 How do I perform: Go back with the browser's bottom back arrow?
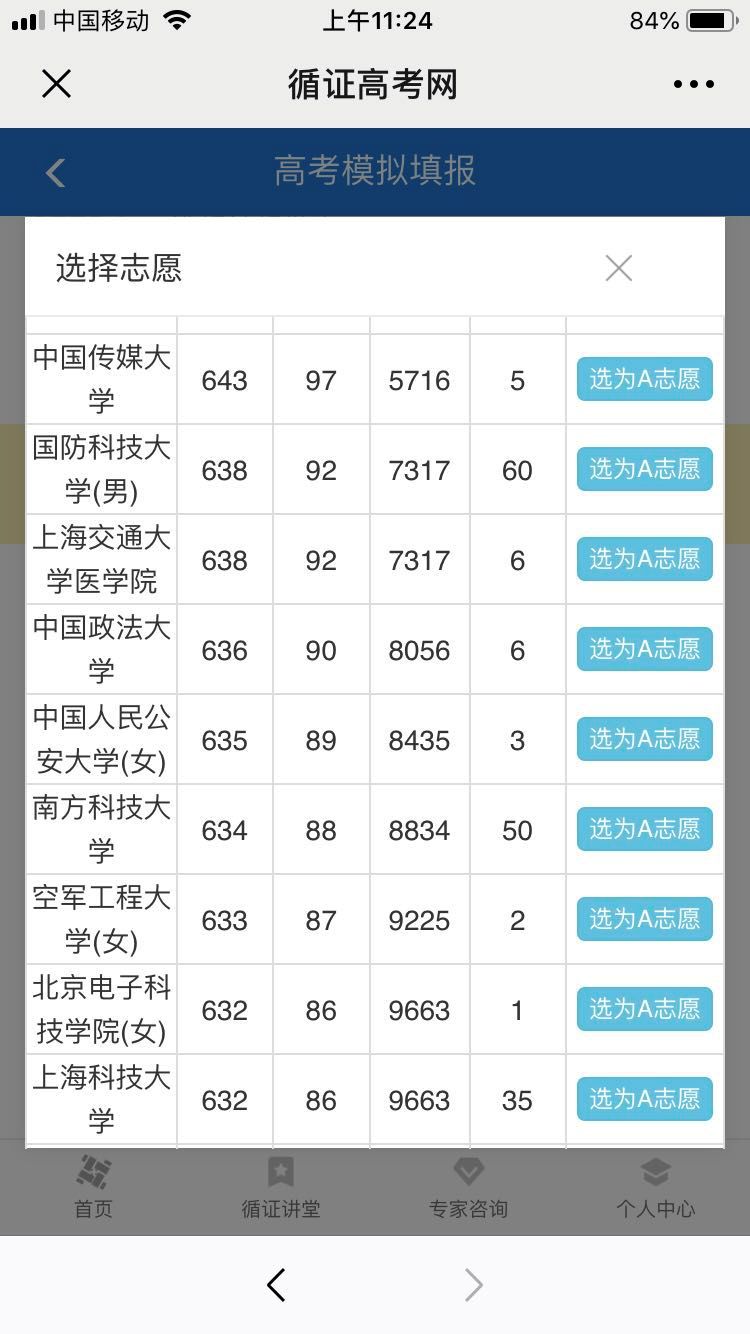point(277,1285)
